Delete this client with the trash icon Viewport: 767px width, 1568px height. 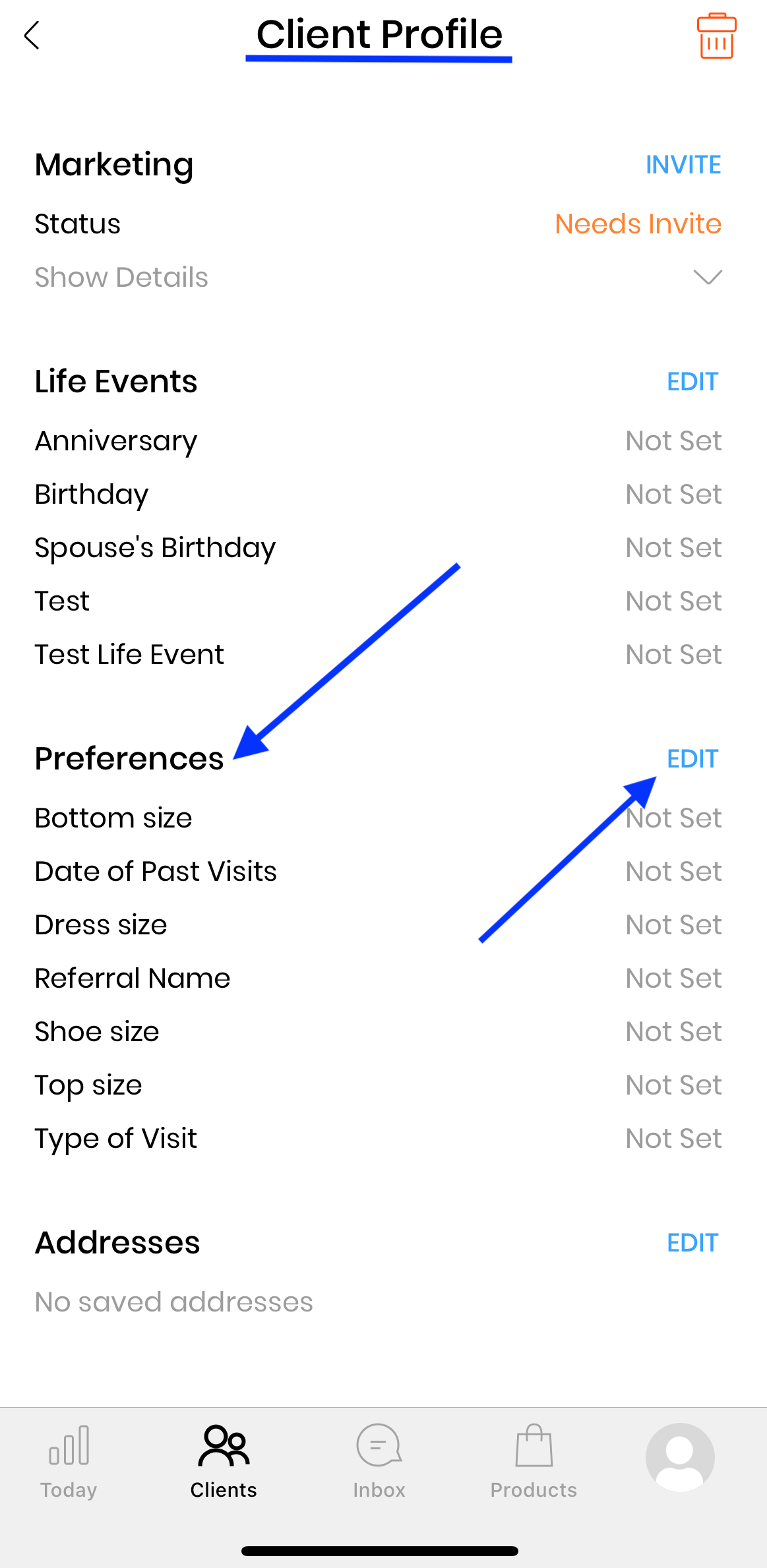pos(716,36)
